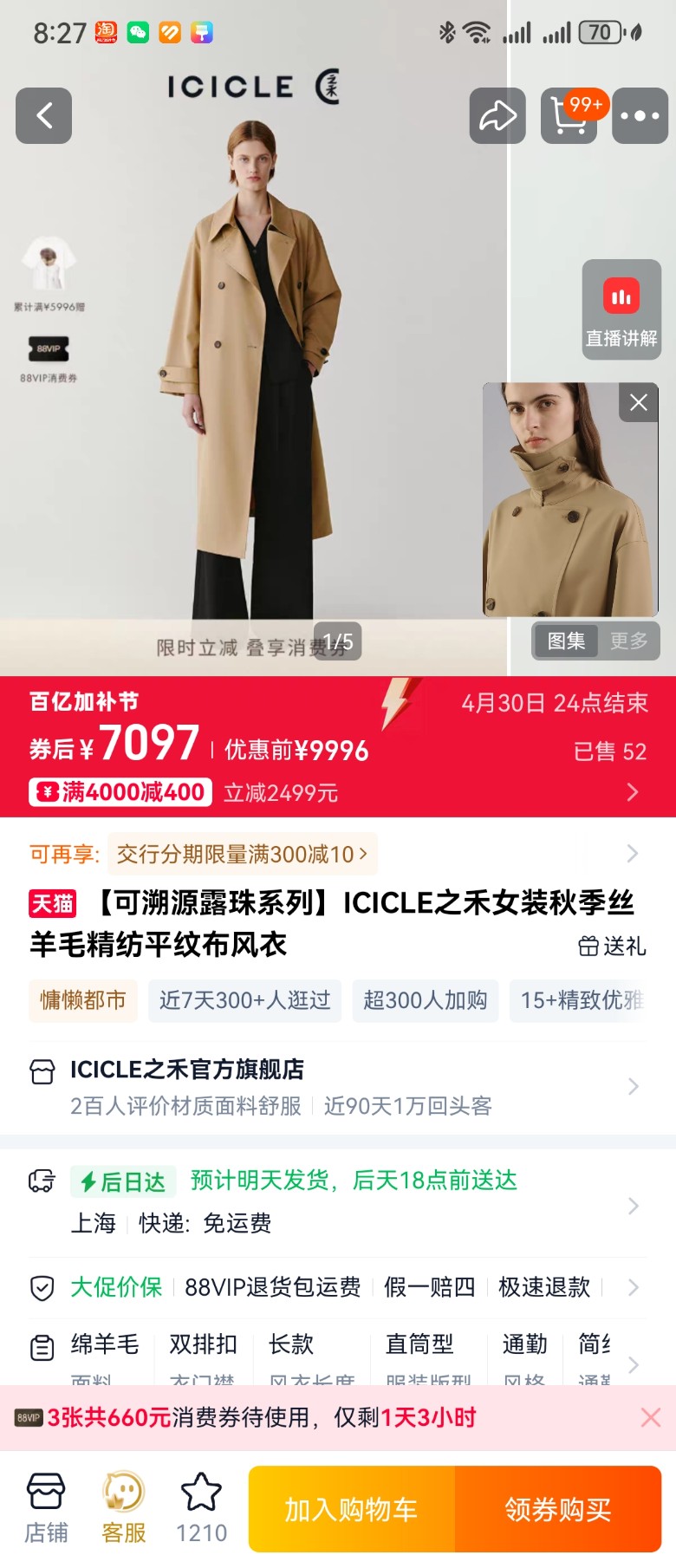Switch to 图集 gallery tab
This screenshot has width=676, height=1568.
click(x=567, y=641)
